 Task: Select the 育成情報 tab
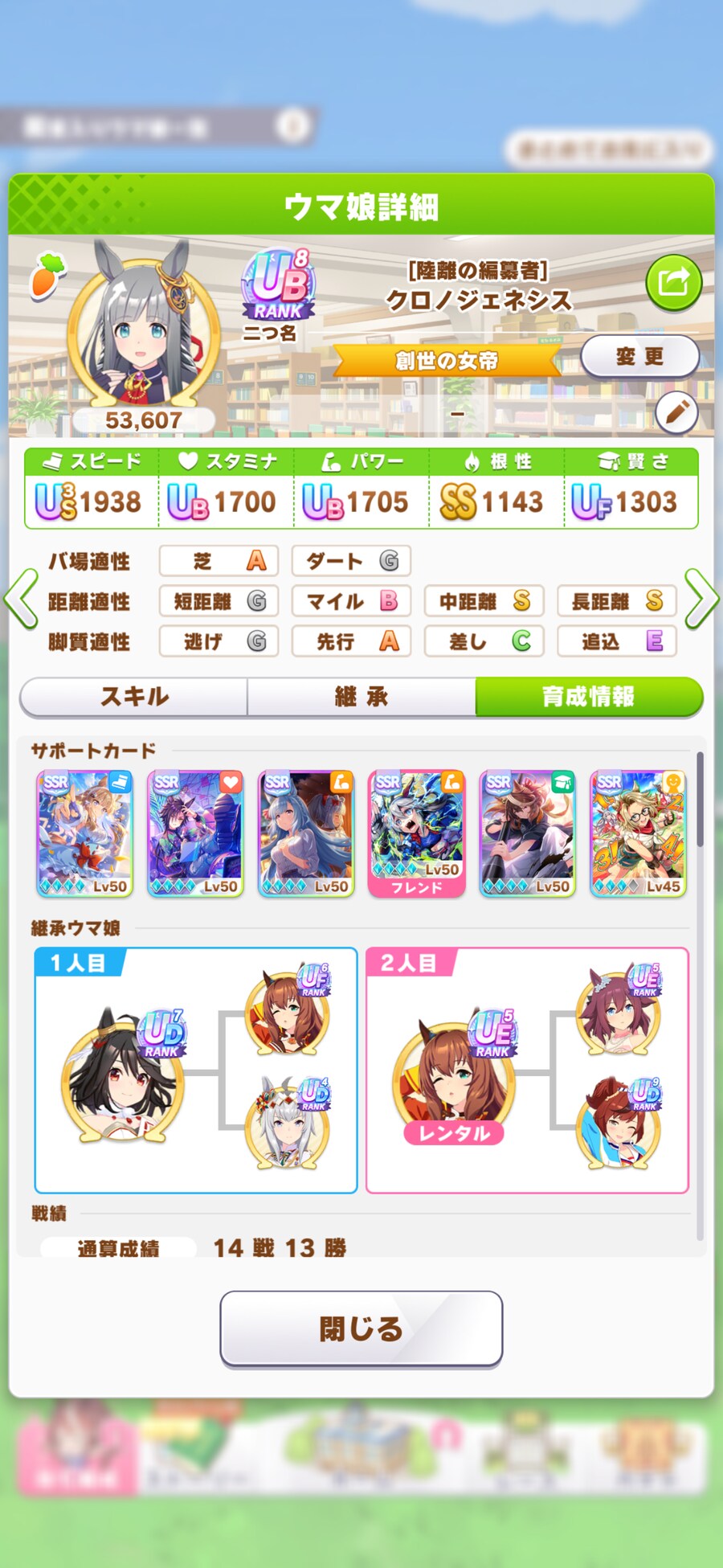click(588, 697)
